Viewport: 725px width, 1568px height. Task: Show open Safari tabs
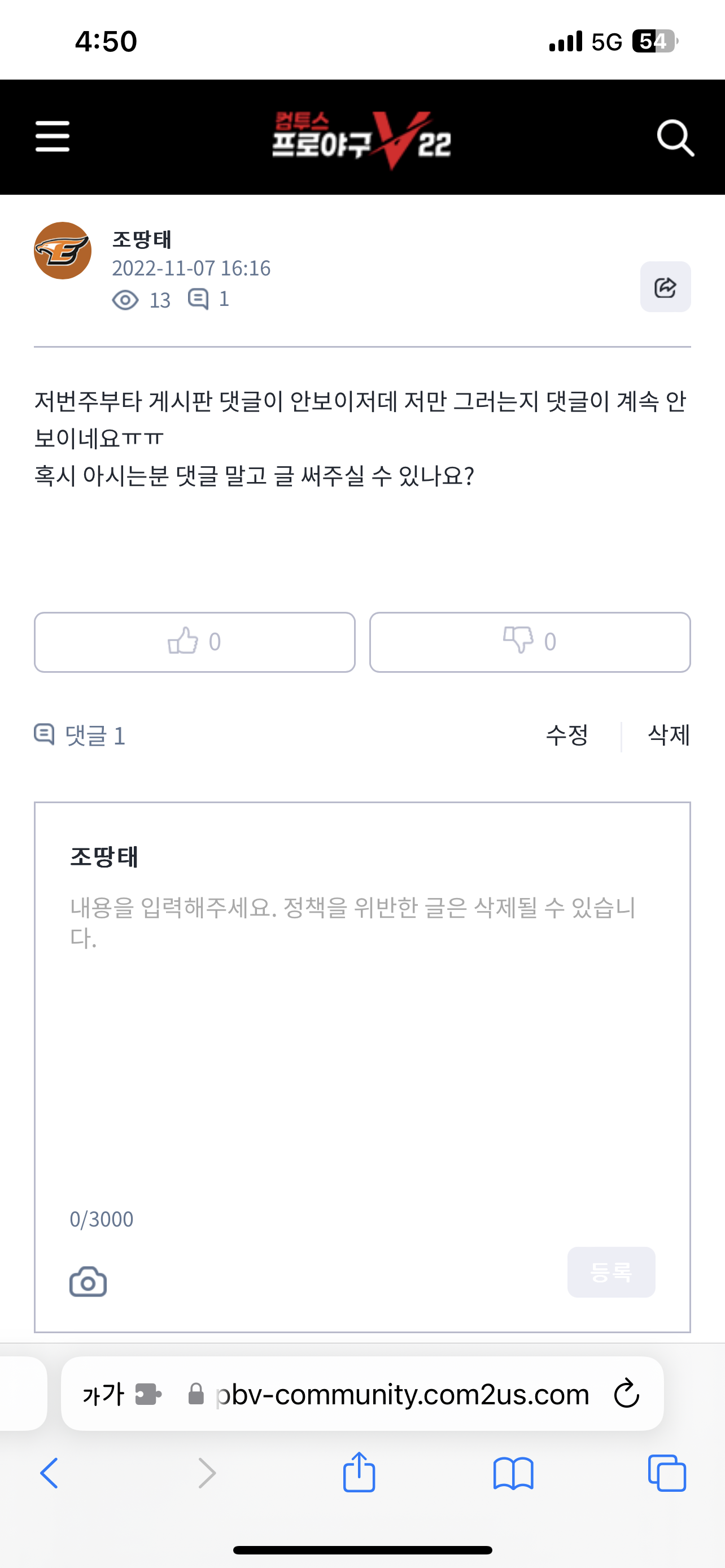(x=667, y=1474)
